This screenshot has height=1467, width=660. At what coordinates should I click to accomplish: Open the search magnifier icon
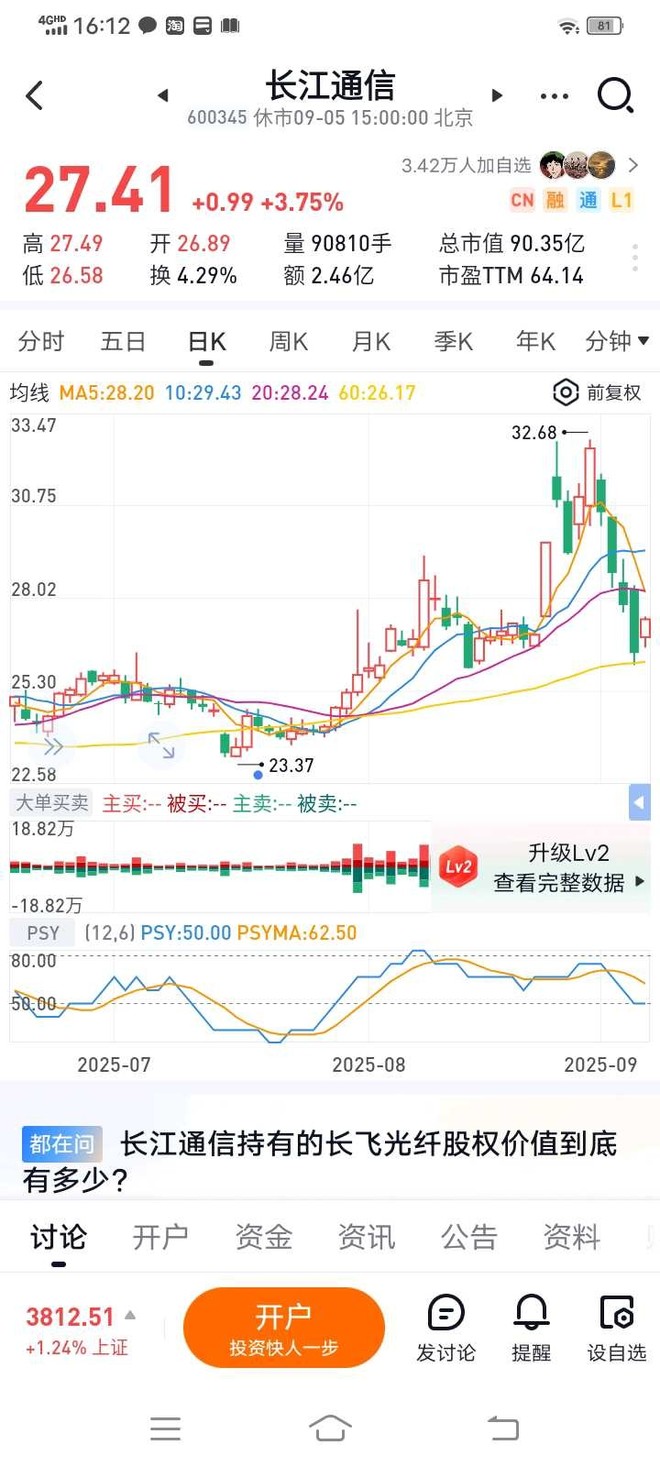615,96
